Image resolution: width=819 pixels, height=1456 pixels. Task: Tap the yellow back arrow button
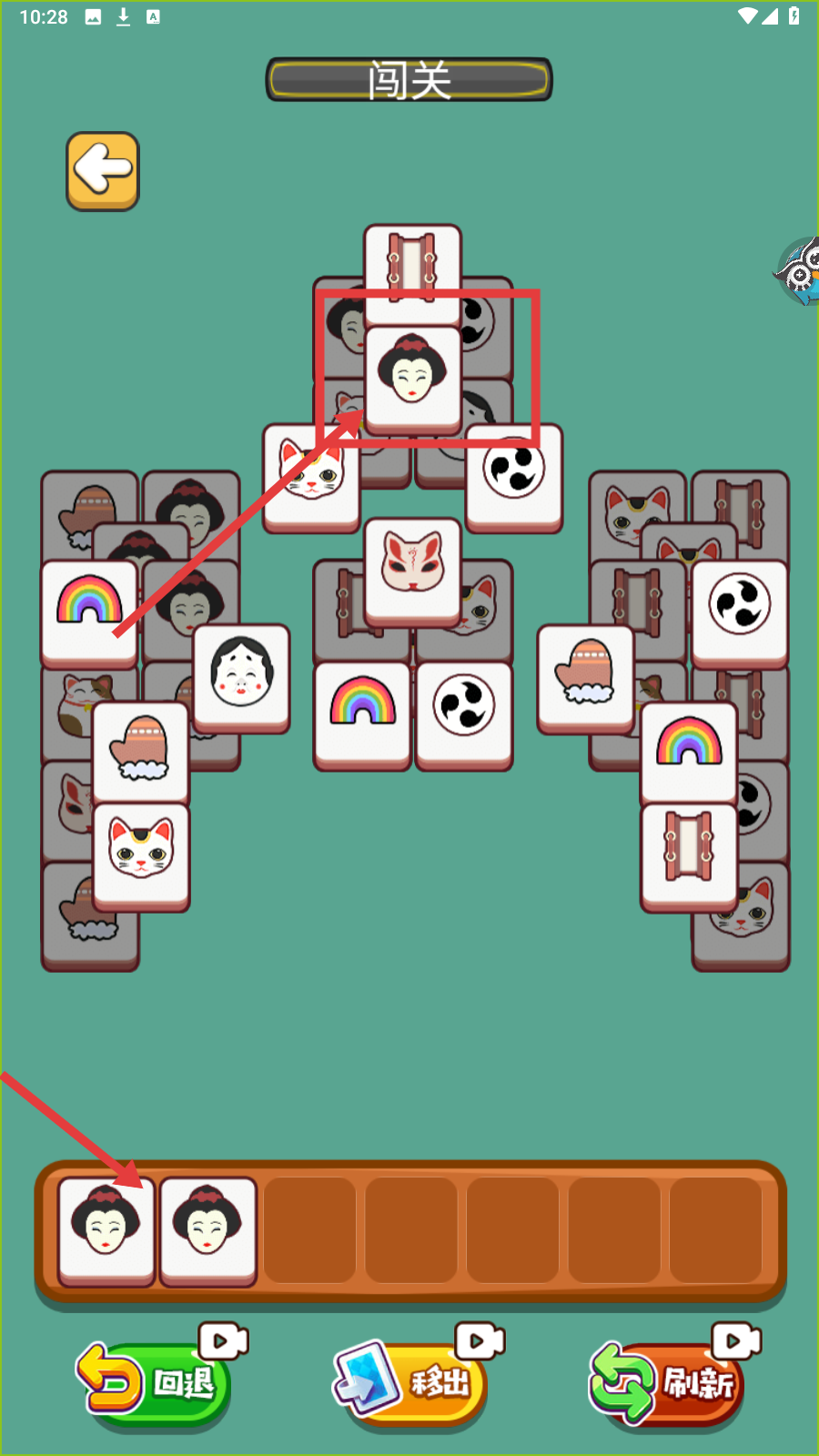(103, 171)
